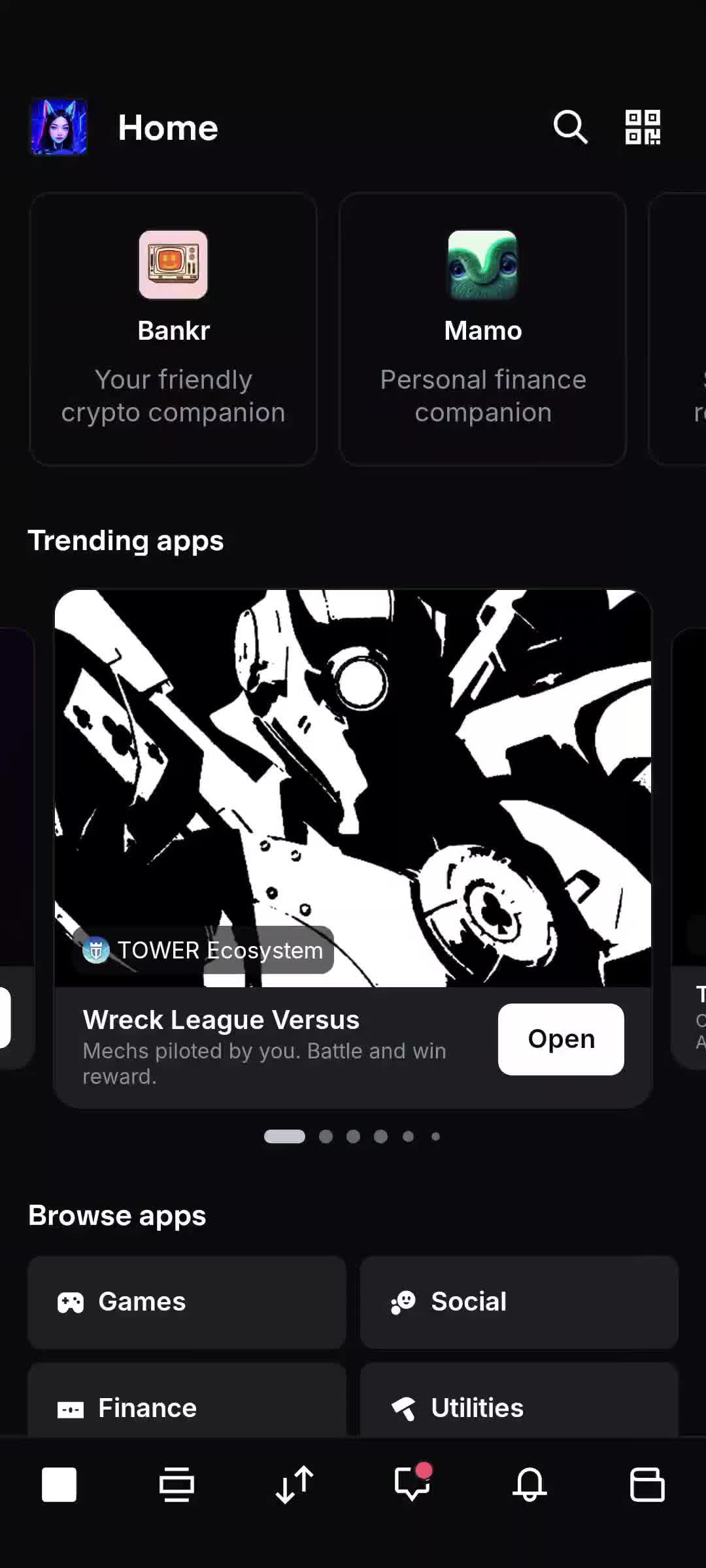Open the notifications bell tab
706x1568 pixels.
click(x=529, y=1484)
